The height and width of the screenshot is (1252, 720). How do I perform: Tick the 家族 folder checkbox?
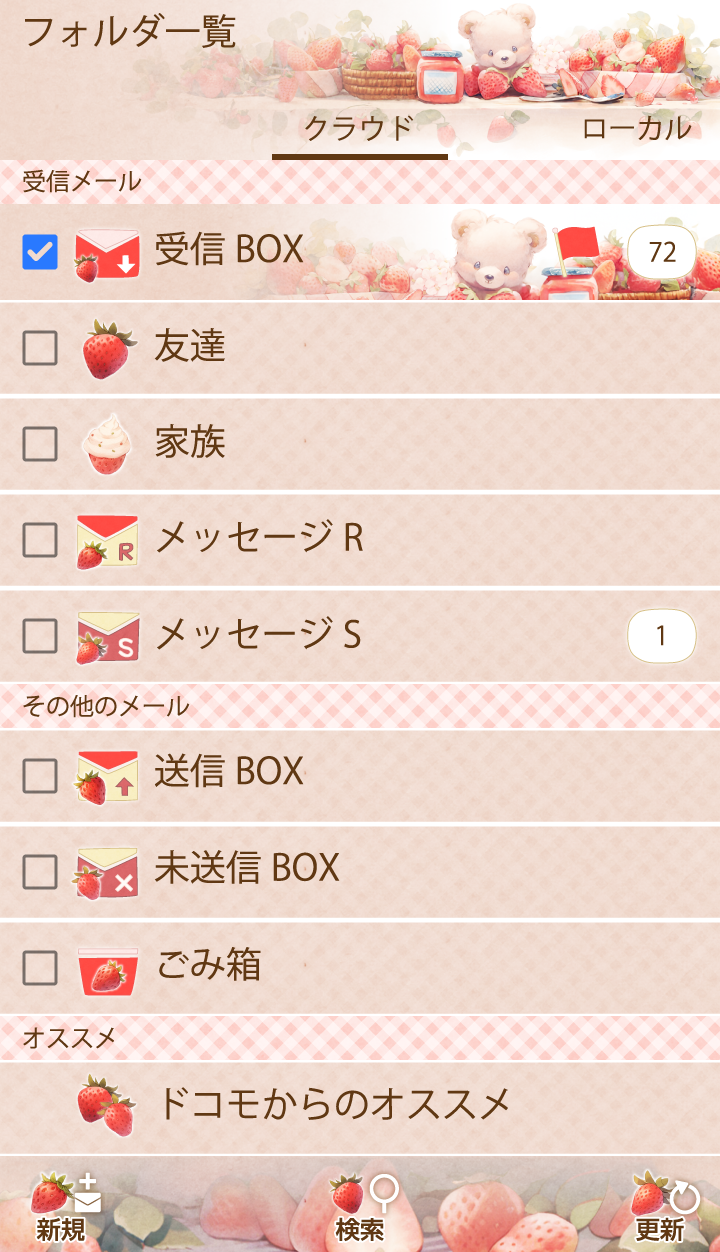[40, 443]
